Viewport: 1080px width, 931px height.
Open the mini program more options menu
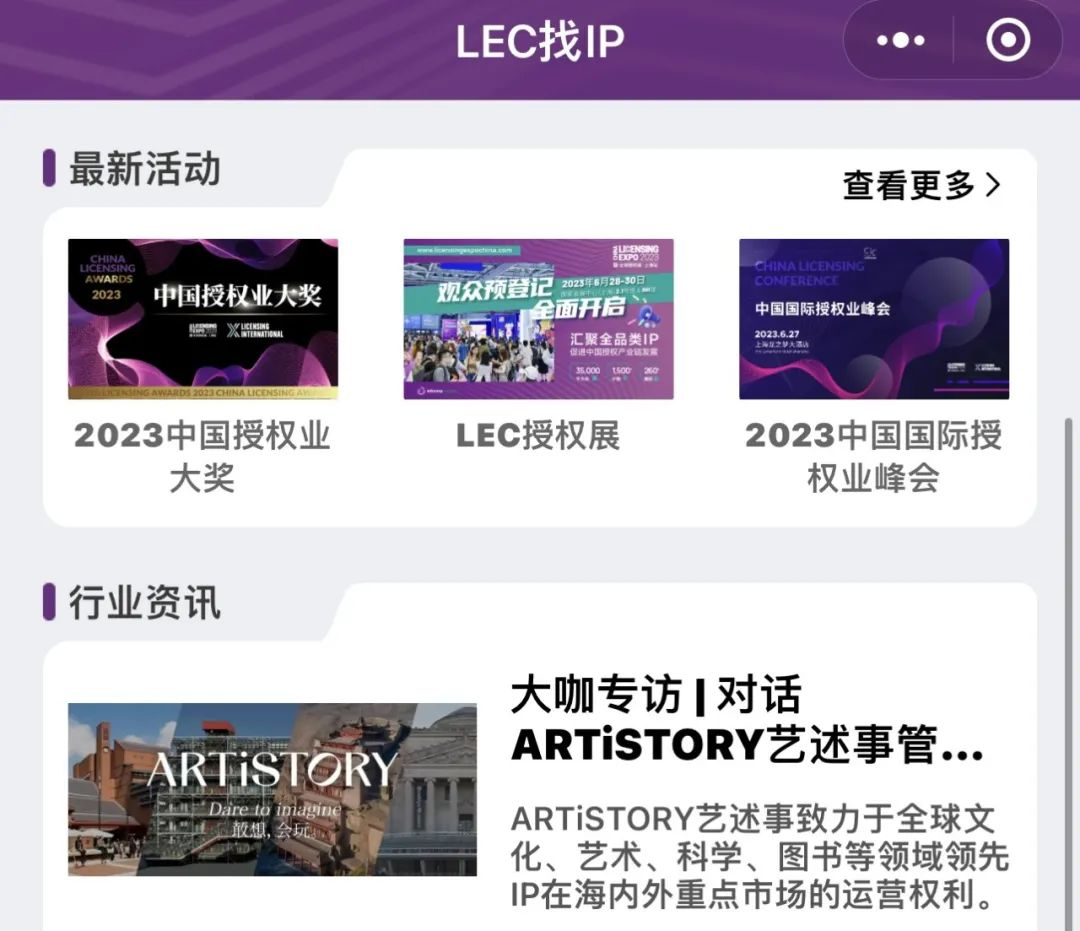pyautogui.click(x=900, y=41)
